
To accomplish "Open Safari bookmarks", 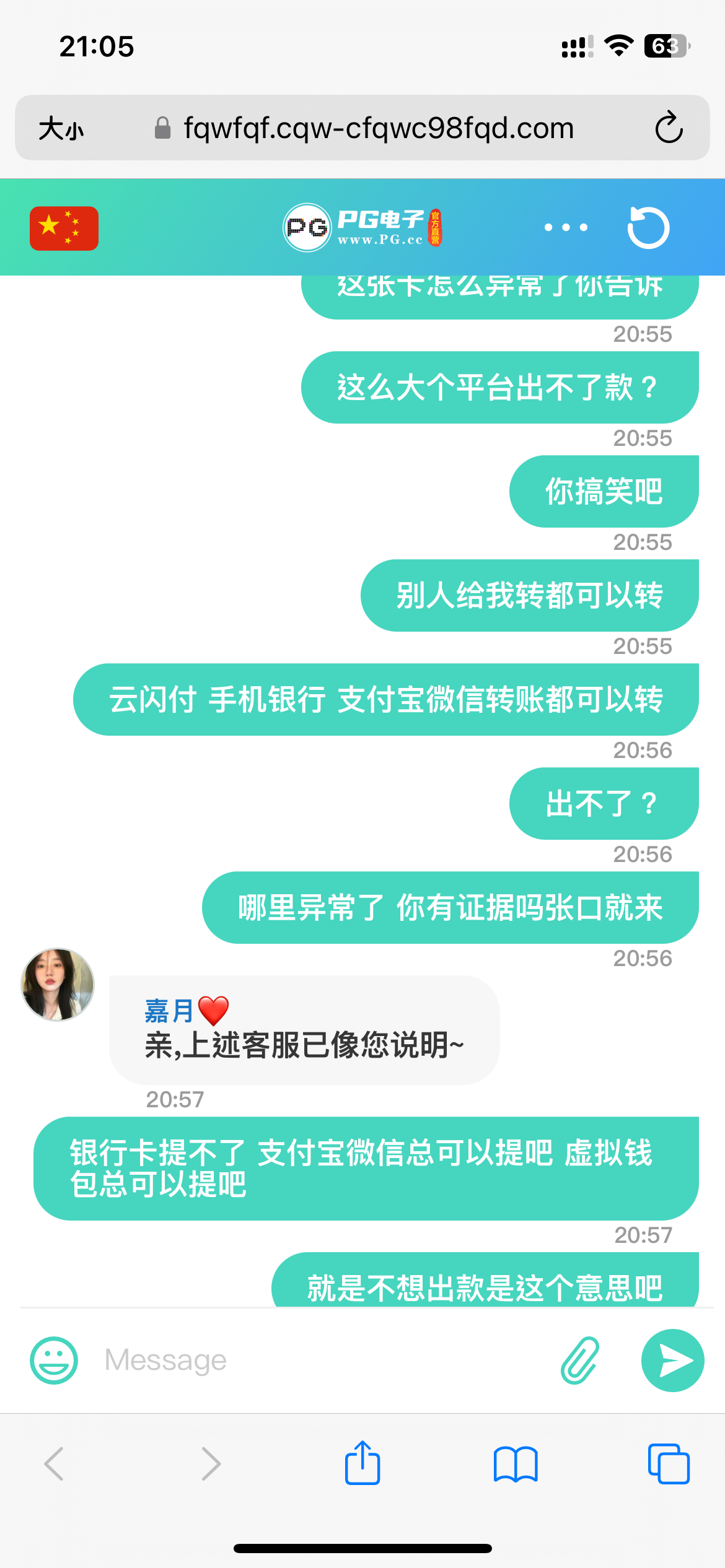I will pyautogui.click(x=516, y=1464).
